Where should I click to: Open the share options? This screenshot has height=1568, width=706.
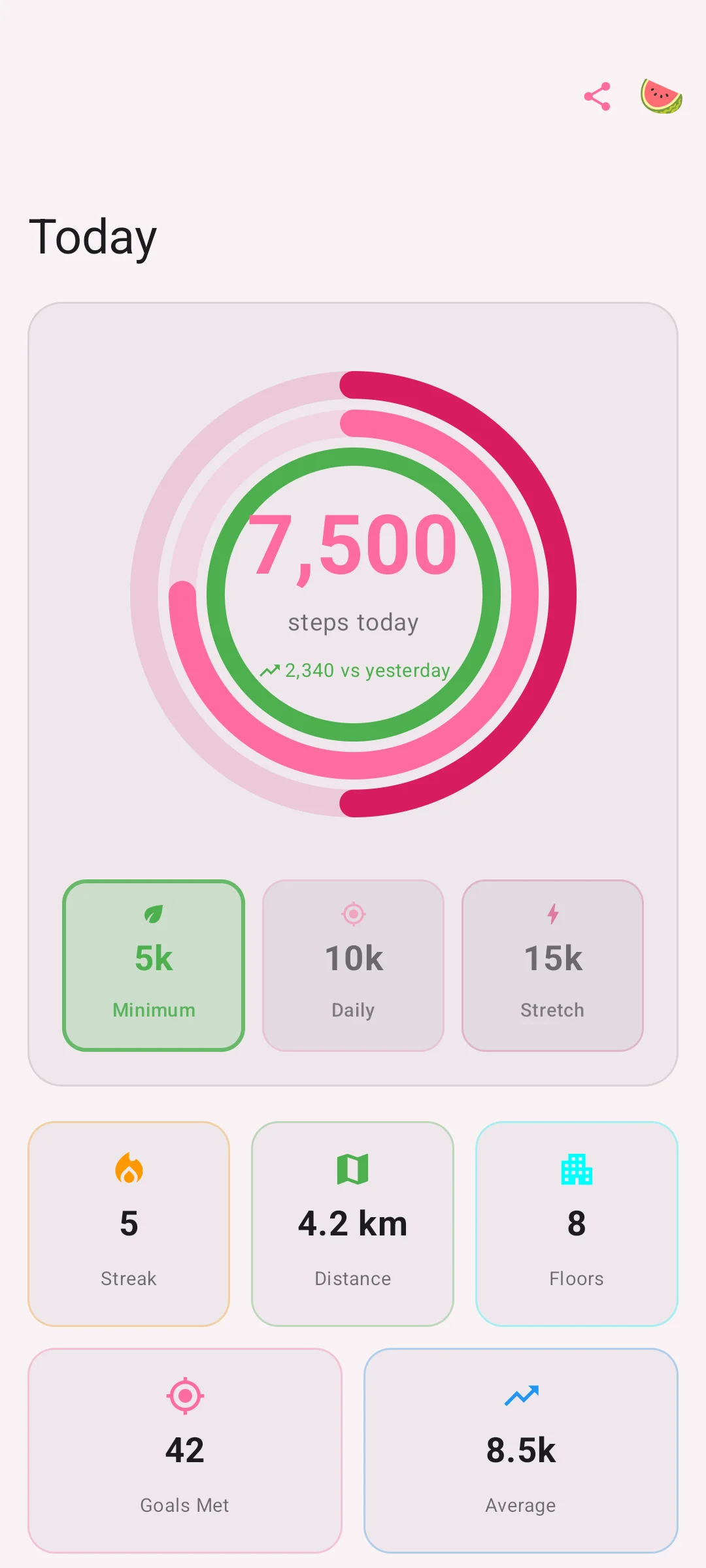point(598,97)
